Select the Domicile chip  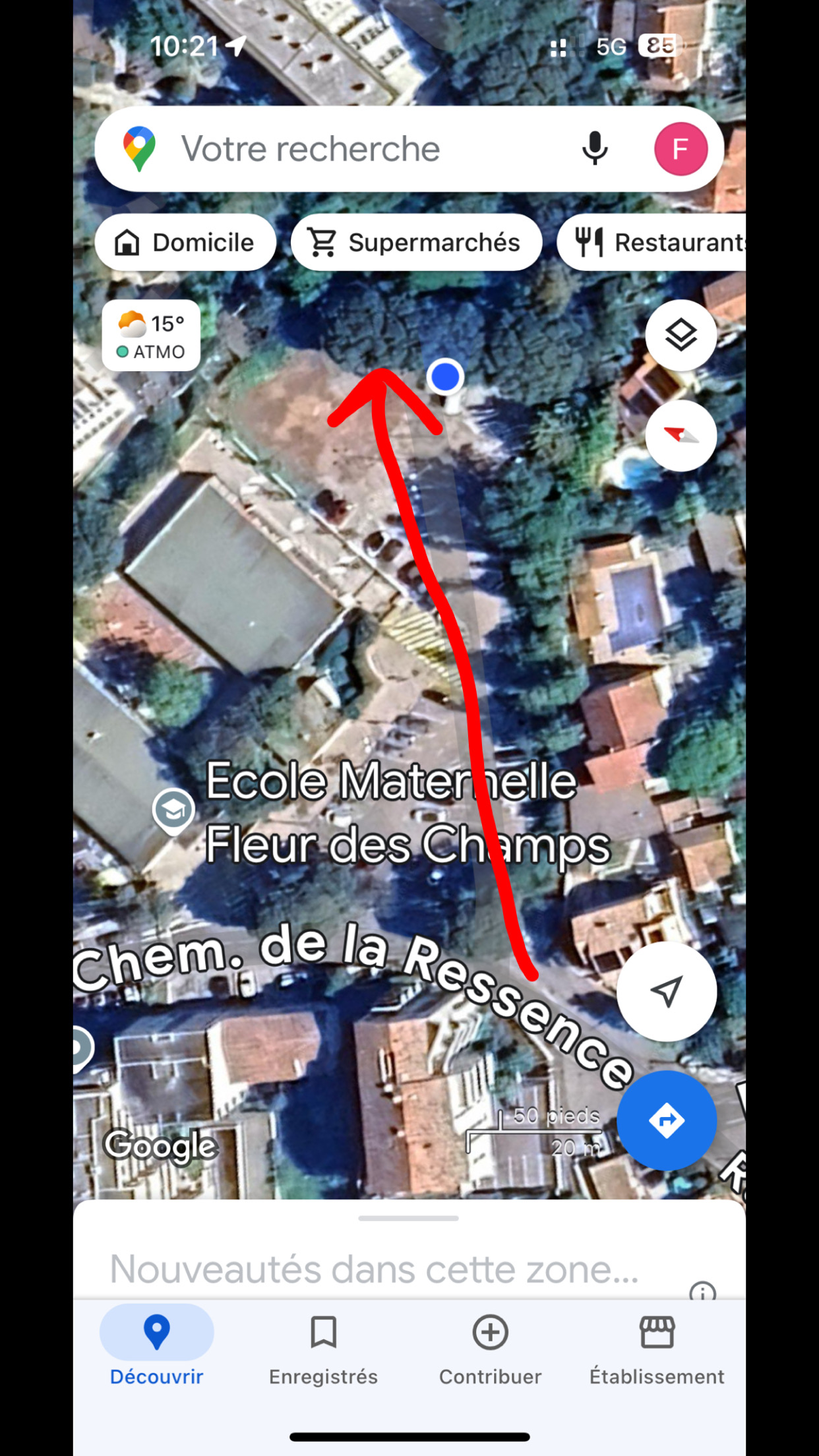coord(185,243)
